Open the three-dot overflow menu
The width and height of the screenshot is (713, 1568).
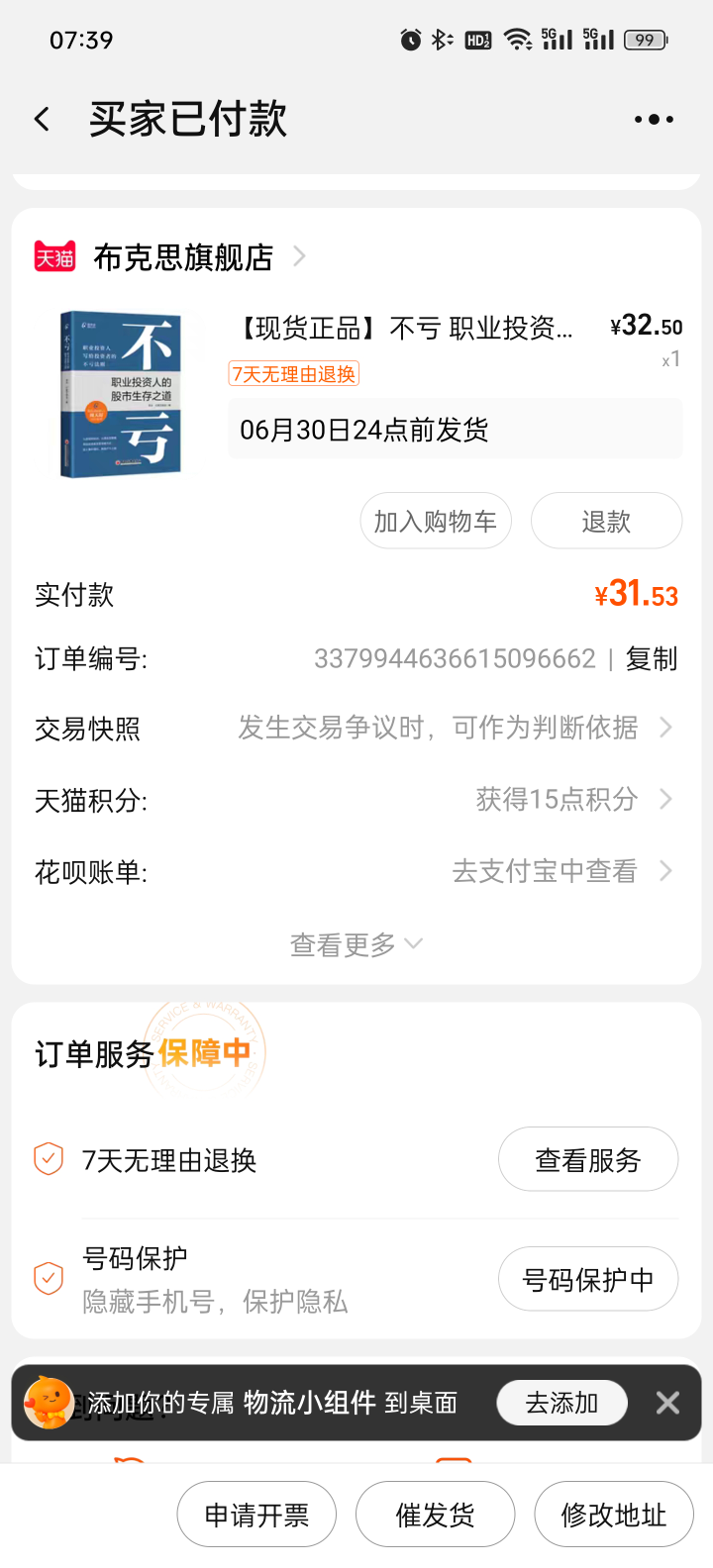click(654, 120)
